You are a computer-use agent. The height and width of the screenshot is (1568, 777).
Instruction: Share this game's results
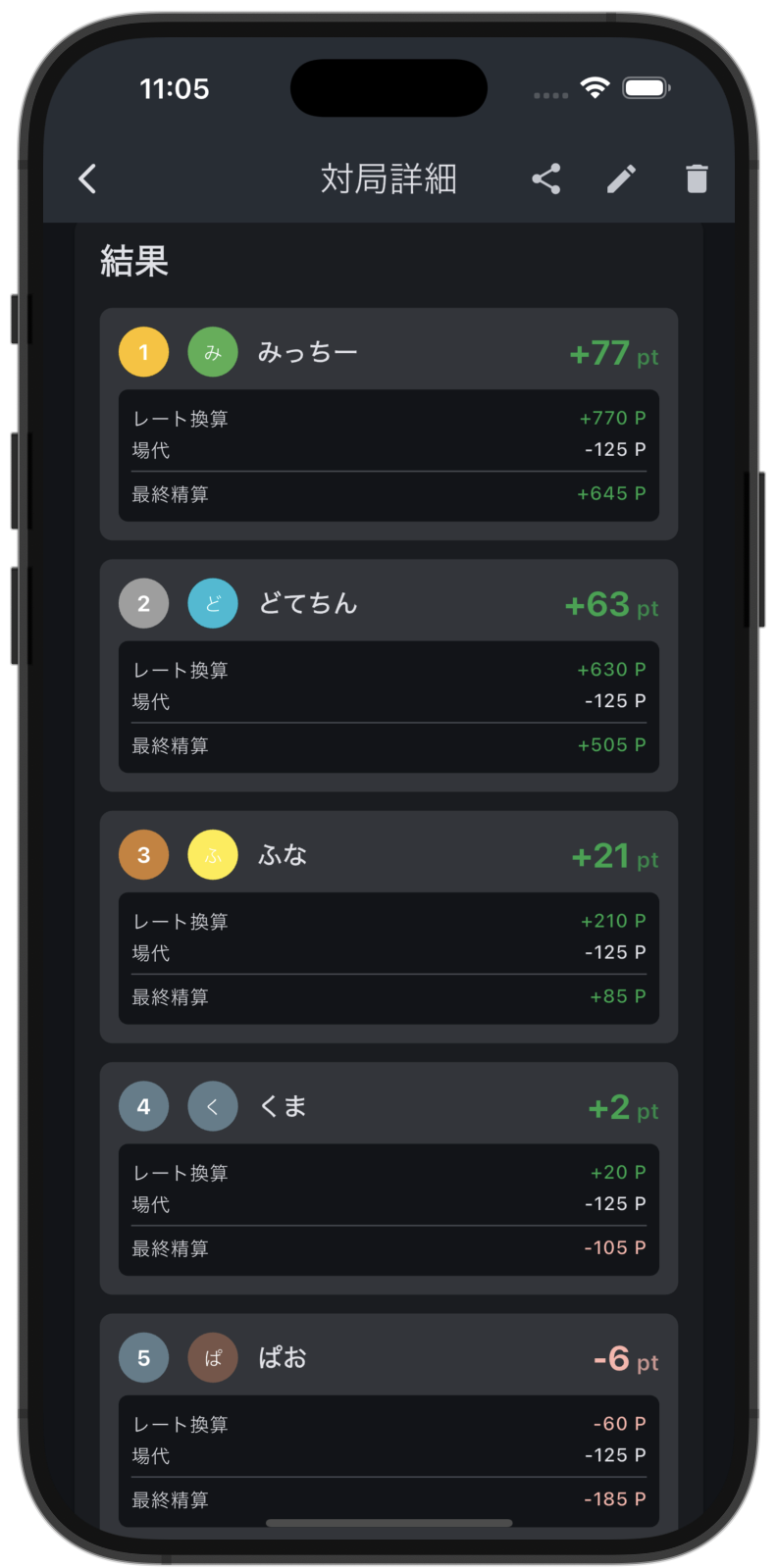546,178
